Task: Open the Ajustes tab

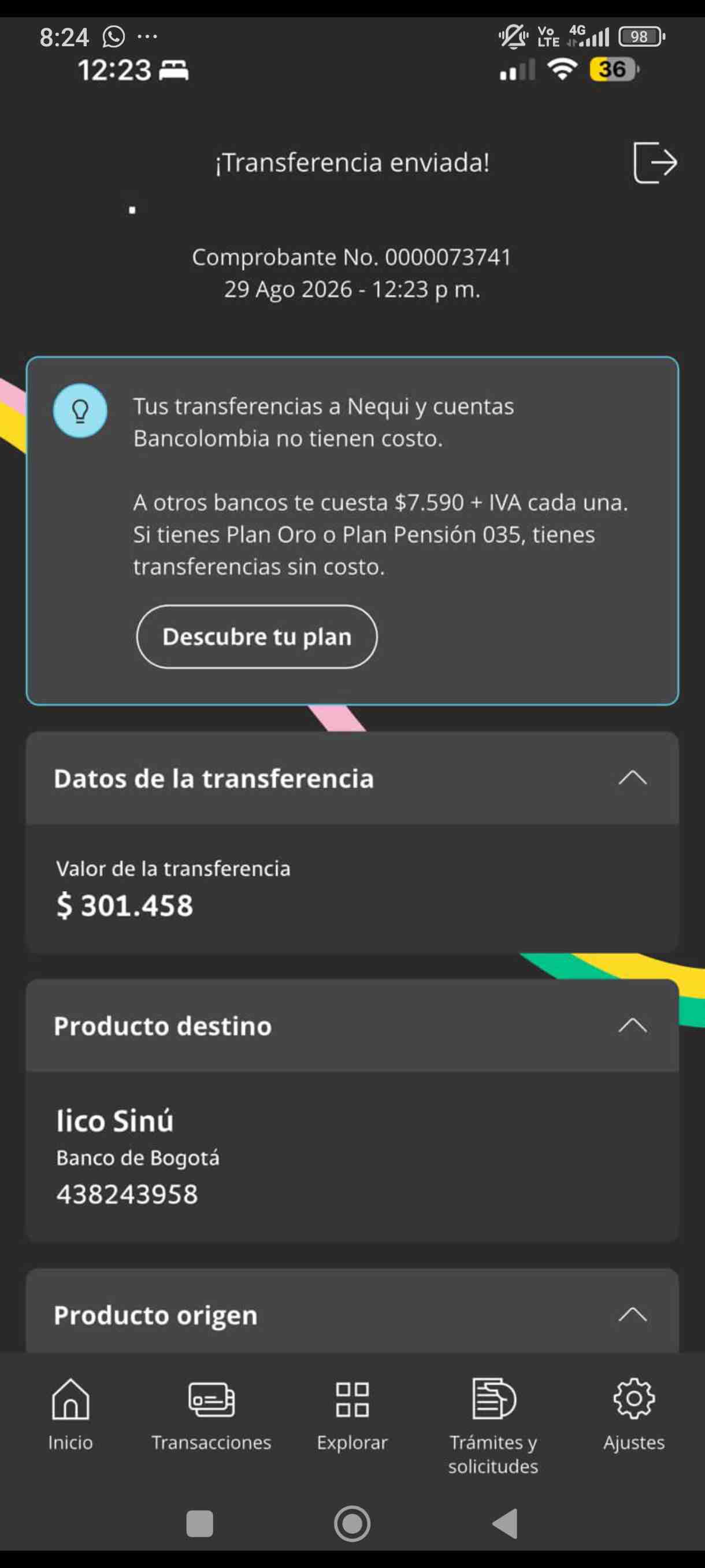Action: 634,1415
